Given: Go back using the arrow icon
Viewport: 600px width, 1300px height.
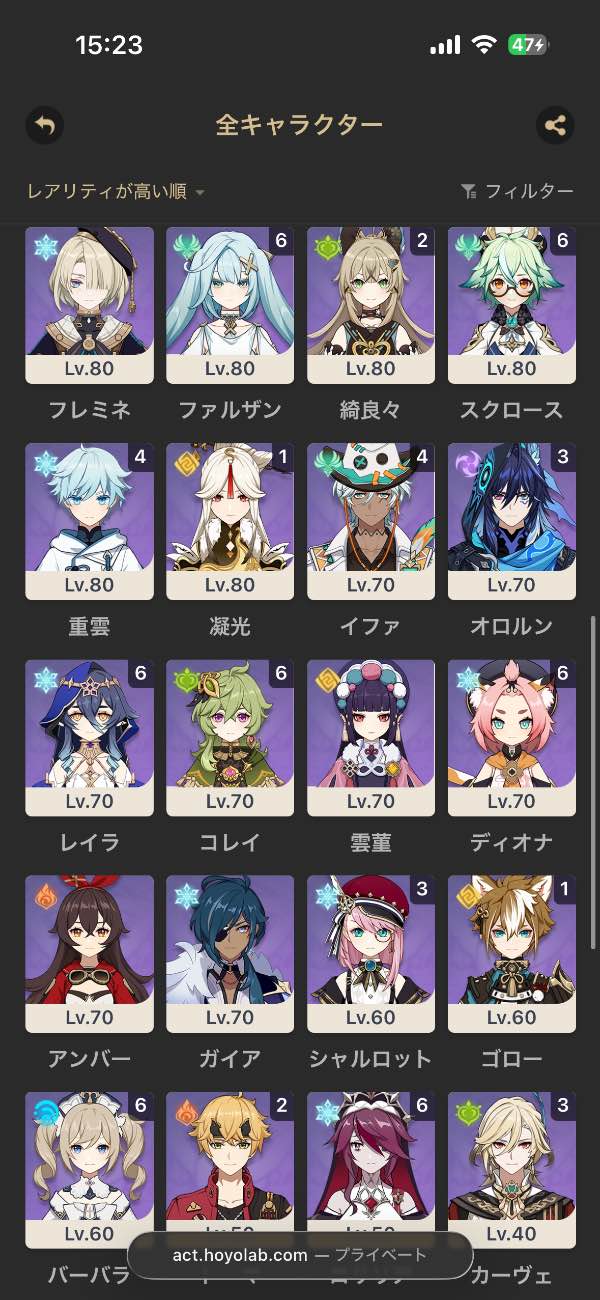Looking at the screenshot, I should pyautogui.click(x=44, y=125).
